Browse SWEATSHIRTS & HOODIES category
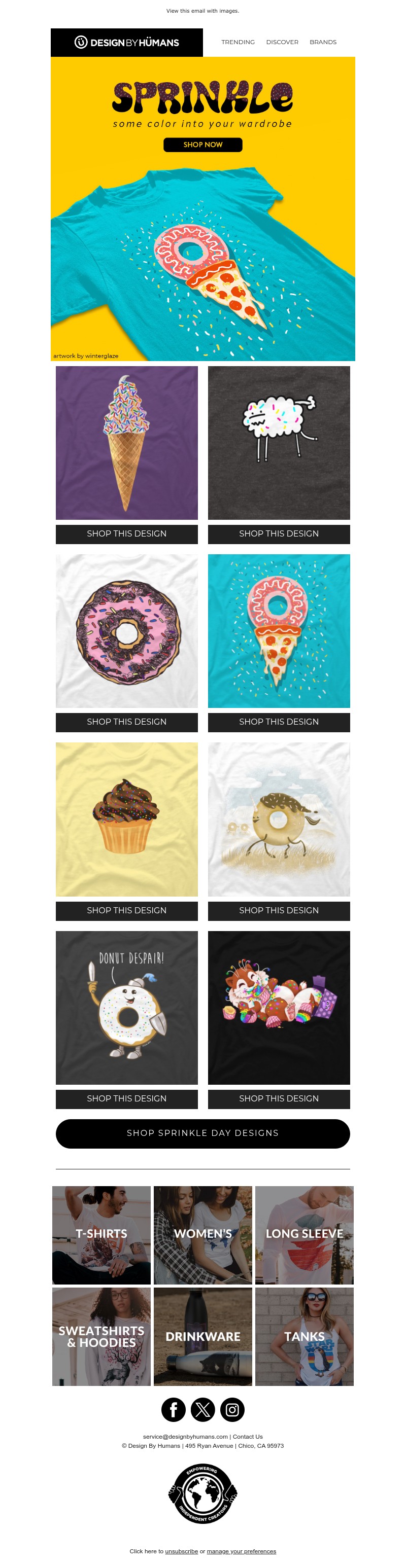Screen dimensions: 406x1568 (x=101, y=1336)
